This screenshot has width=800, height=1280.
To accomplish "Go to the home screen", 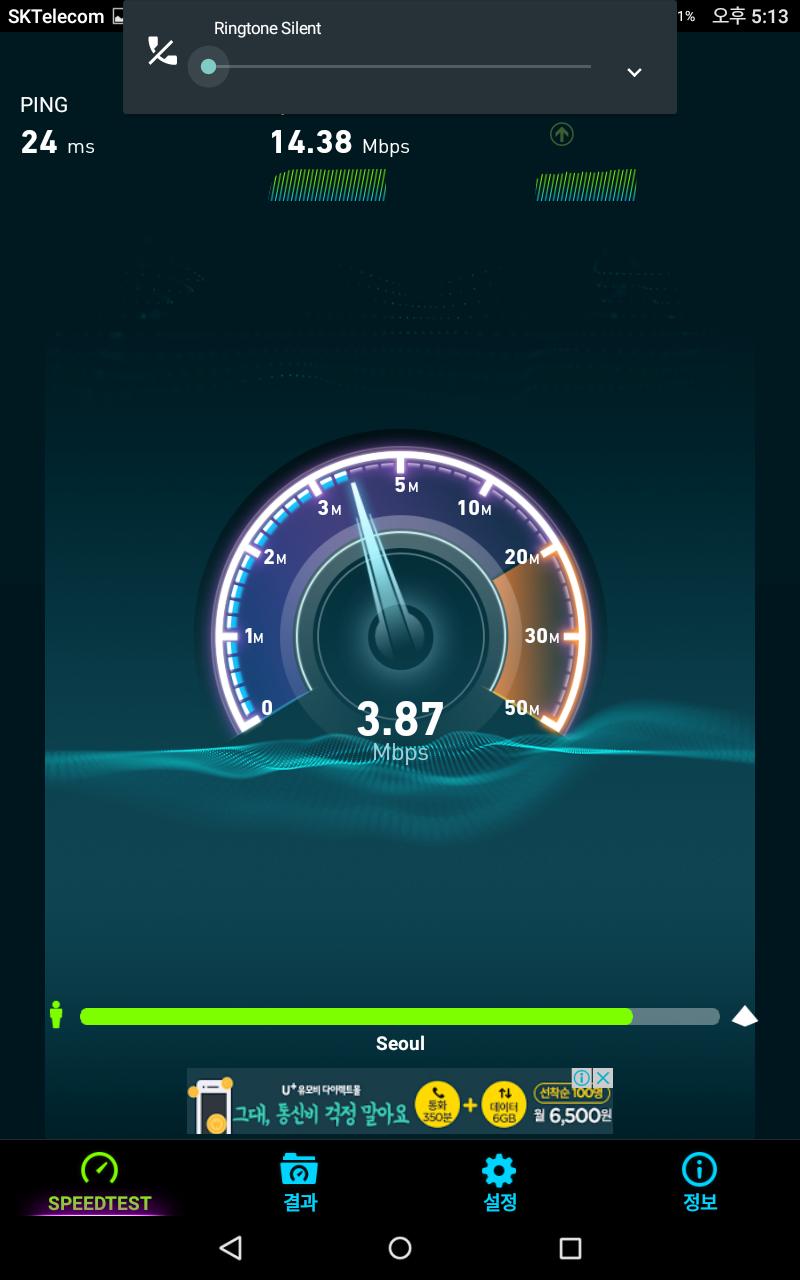I will (400, 1247).
